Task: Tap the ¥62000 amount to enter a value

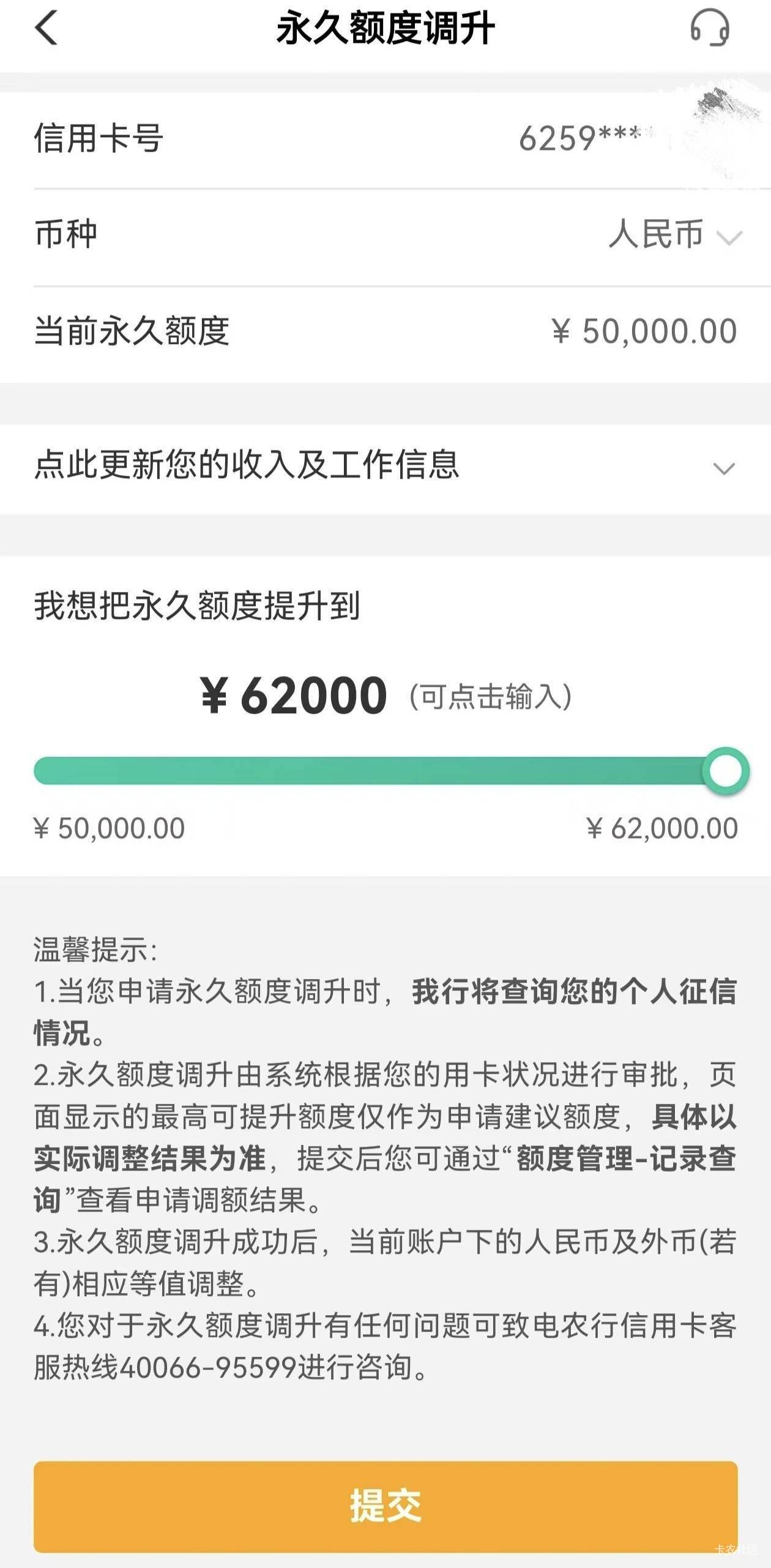Action: [294, 696]
